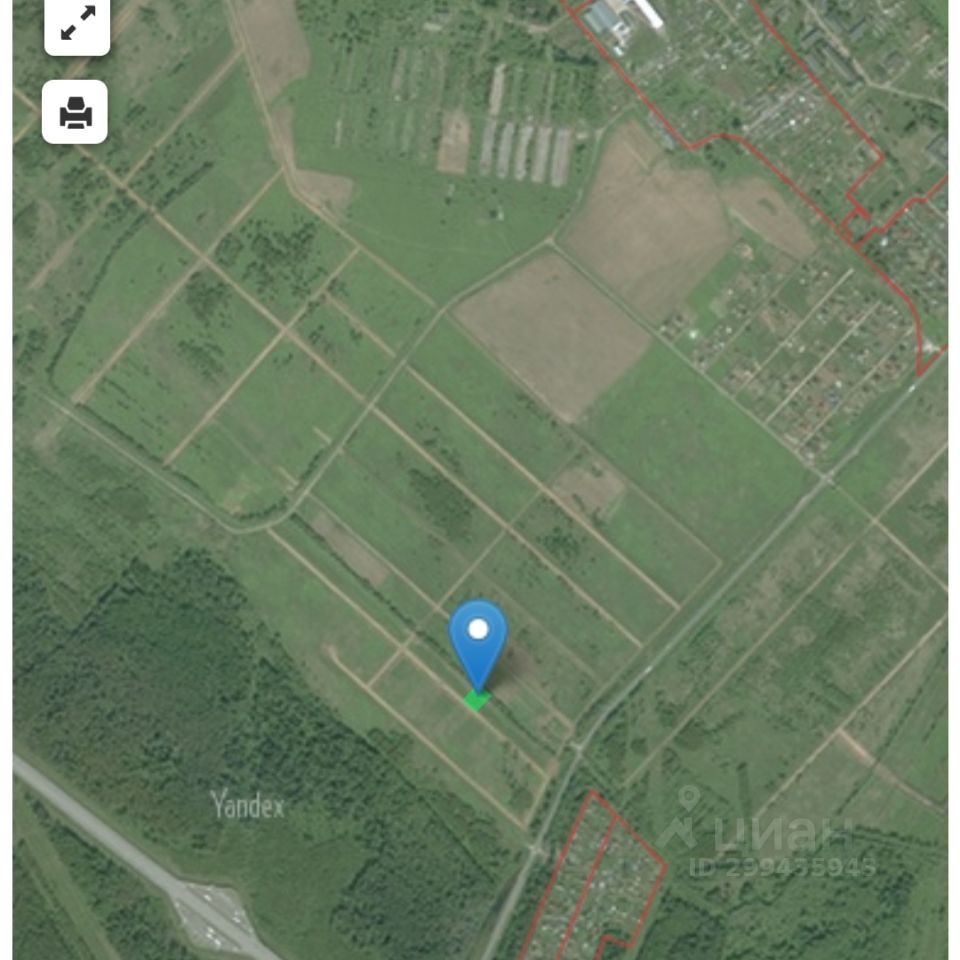Expand the map to fullscreen
Image resolution: width=960 pixels, height=960 pixels.
tap(77, 24)
